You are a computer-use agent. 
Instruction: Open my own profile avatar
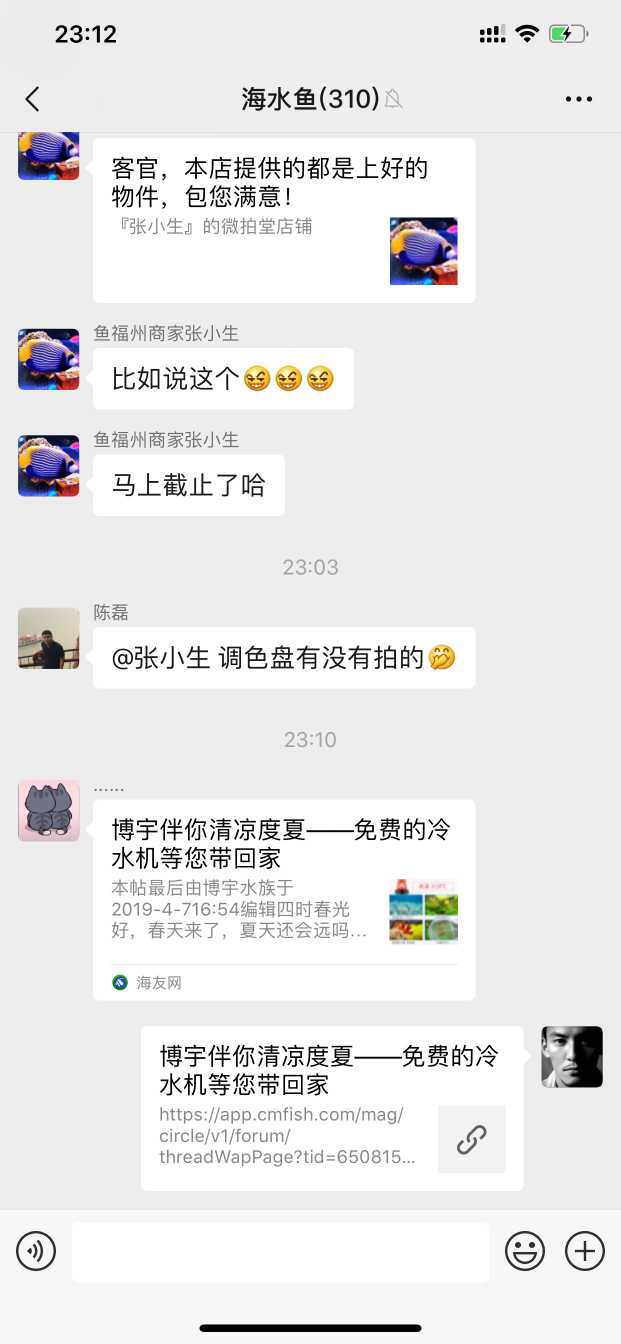[x=572, y=1057]
